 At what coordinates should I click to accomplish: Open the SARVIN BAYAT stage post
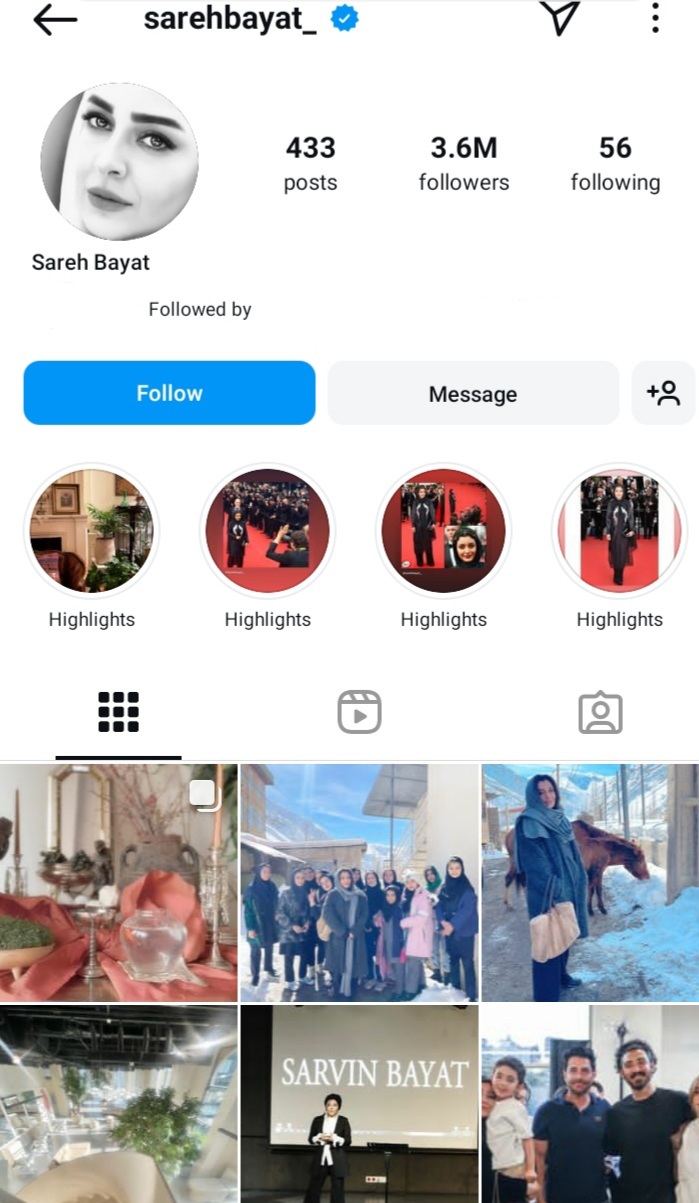359,1104
